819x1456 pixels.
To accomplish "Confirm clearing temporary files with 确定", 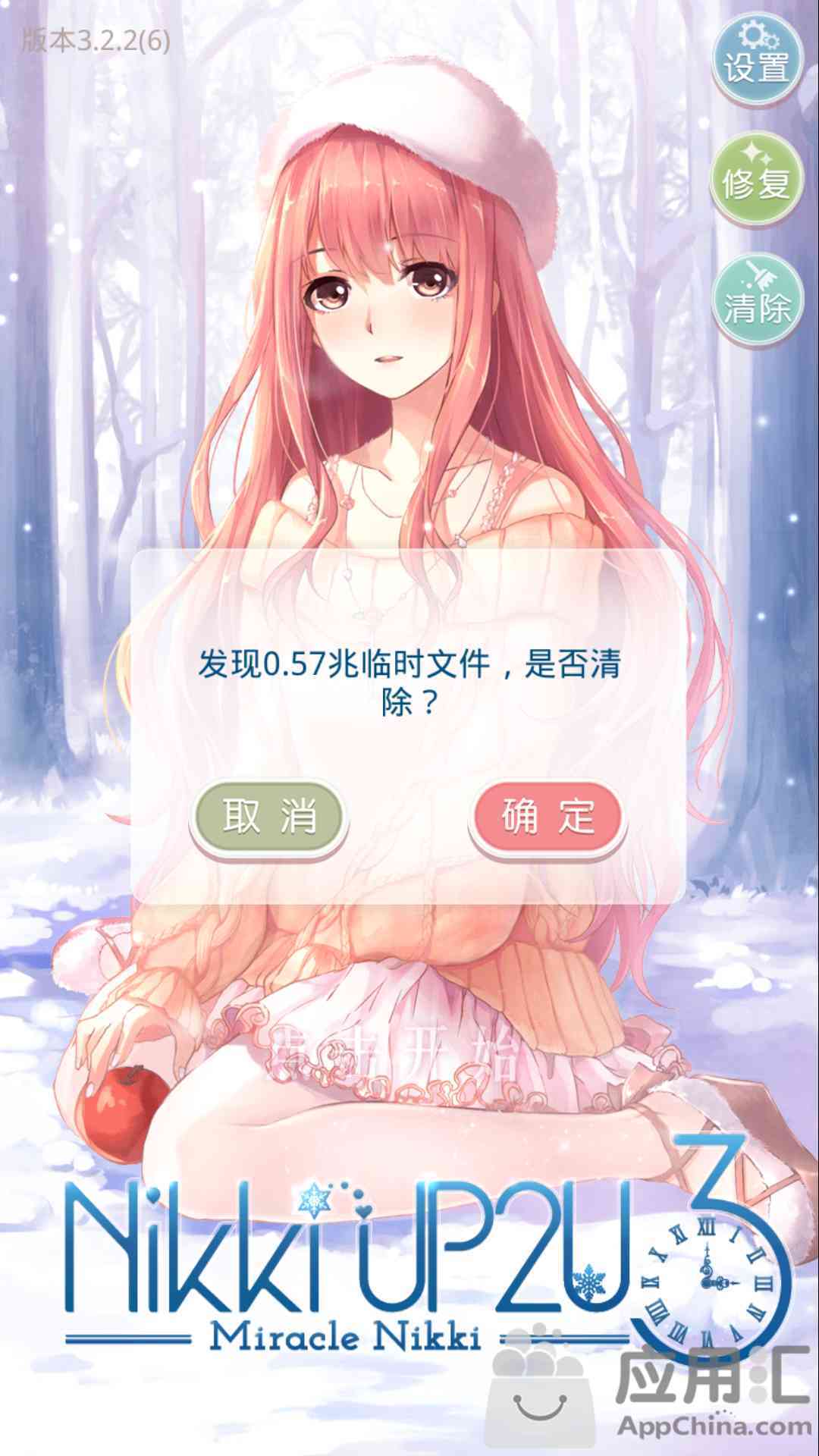I will click(x=548, y=817).
